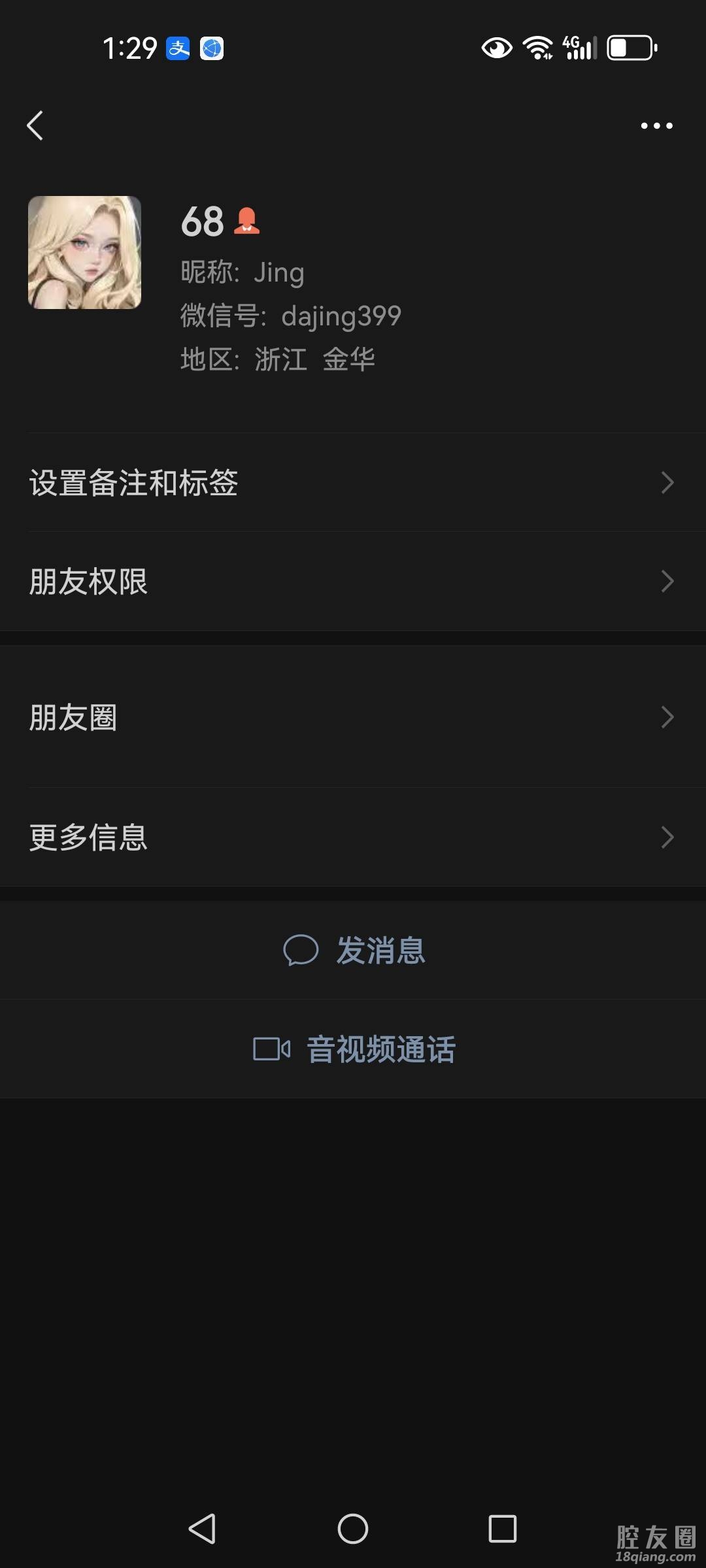This screenshot has width=706, height=1568.
Task: Go back using the top-left arrow
Action: click(35, 125)
